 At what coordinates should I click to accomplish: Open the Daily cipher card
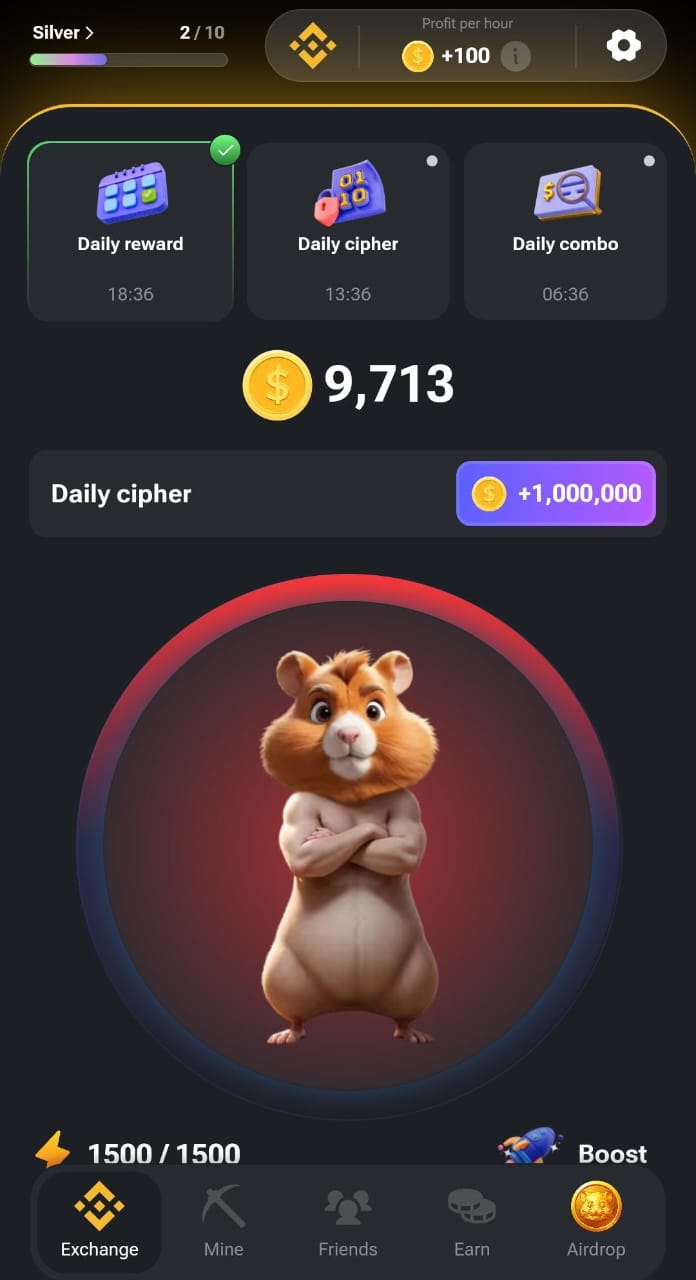tap(348, 232)
